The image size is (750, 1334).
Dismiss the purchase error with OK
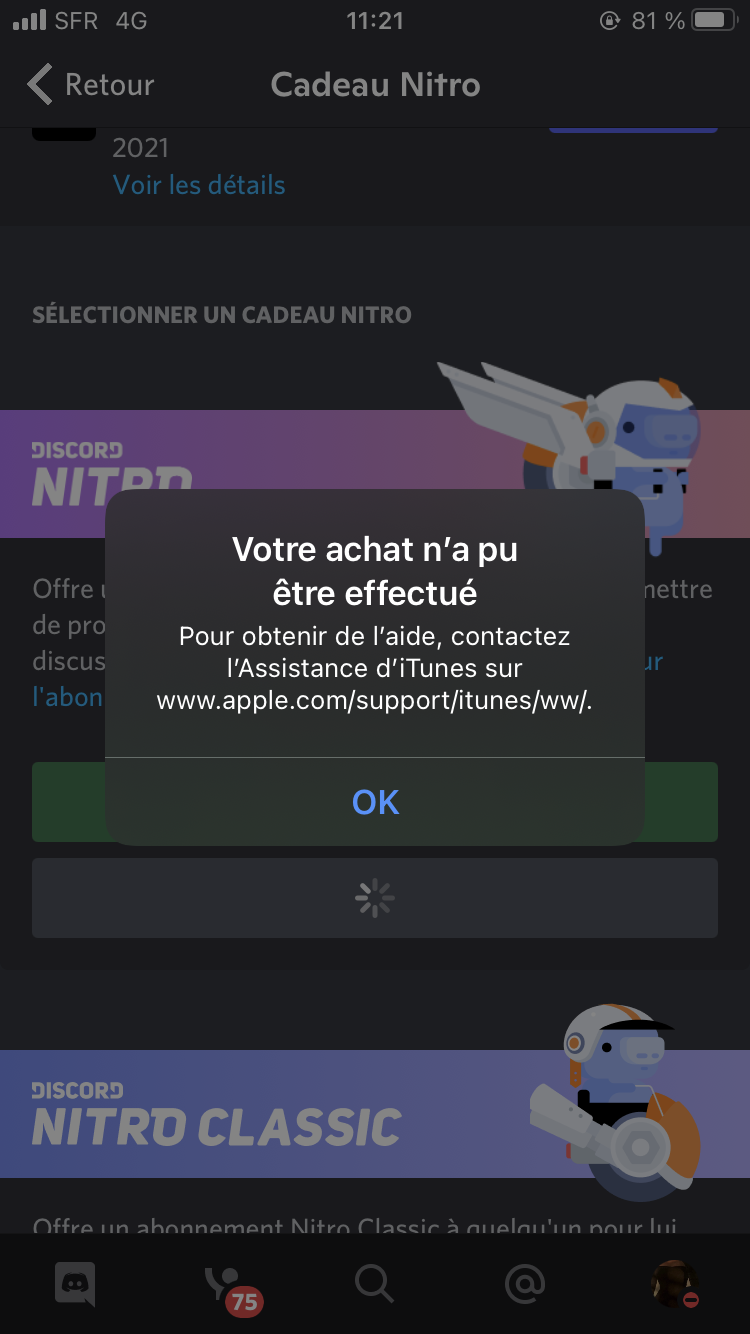click(x=375, y=802)
